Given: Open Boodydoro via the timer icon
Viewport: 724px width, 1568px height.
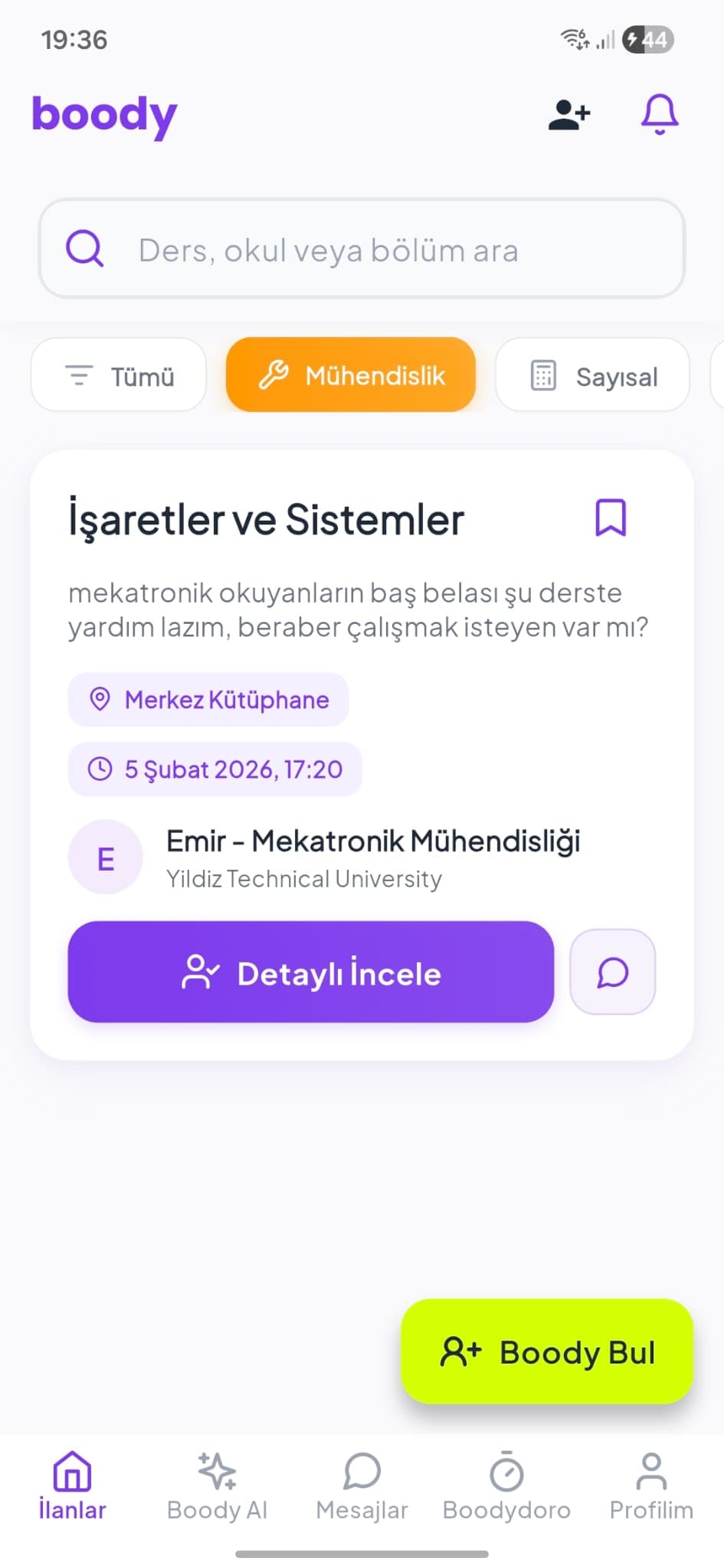Looking at the screenshot, I should [x=506, y=1471].
